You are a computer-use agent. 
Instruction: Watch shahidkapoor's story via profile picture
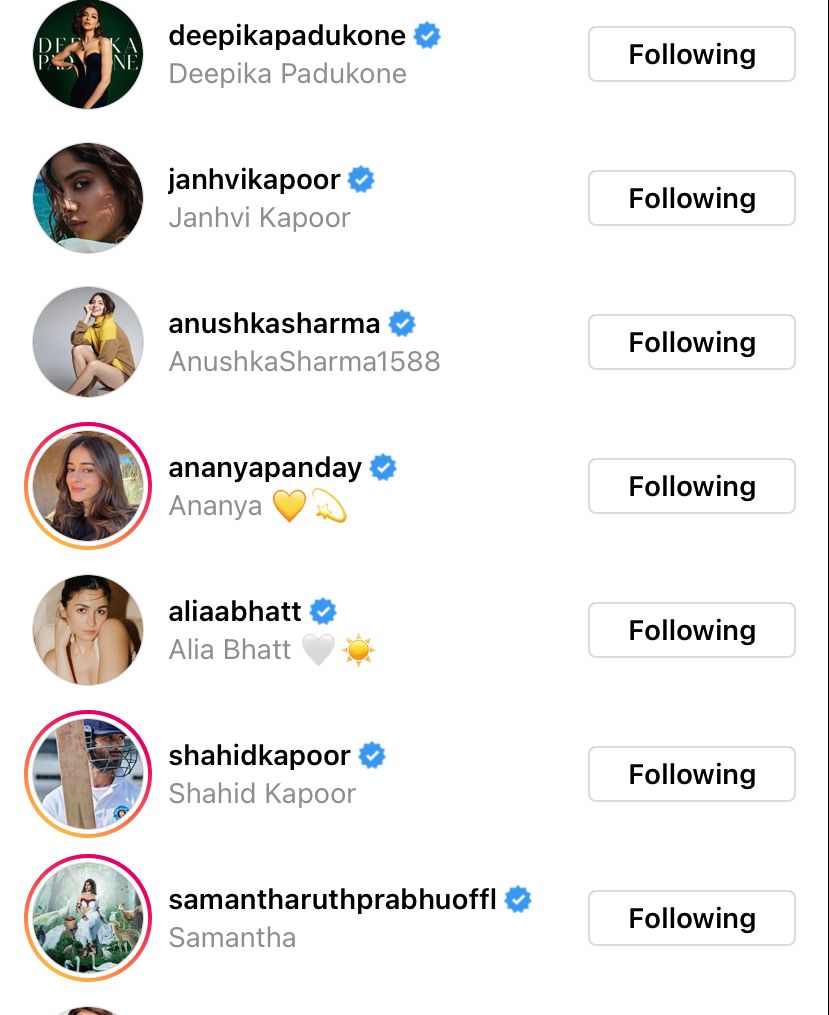(x=88, y=774)
